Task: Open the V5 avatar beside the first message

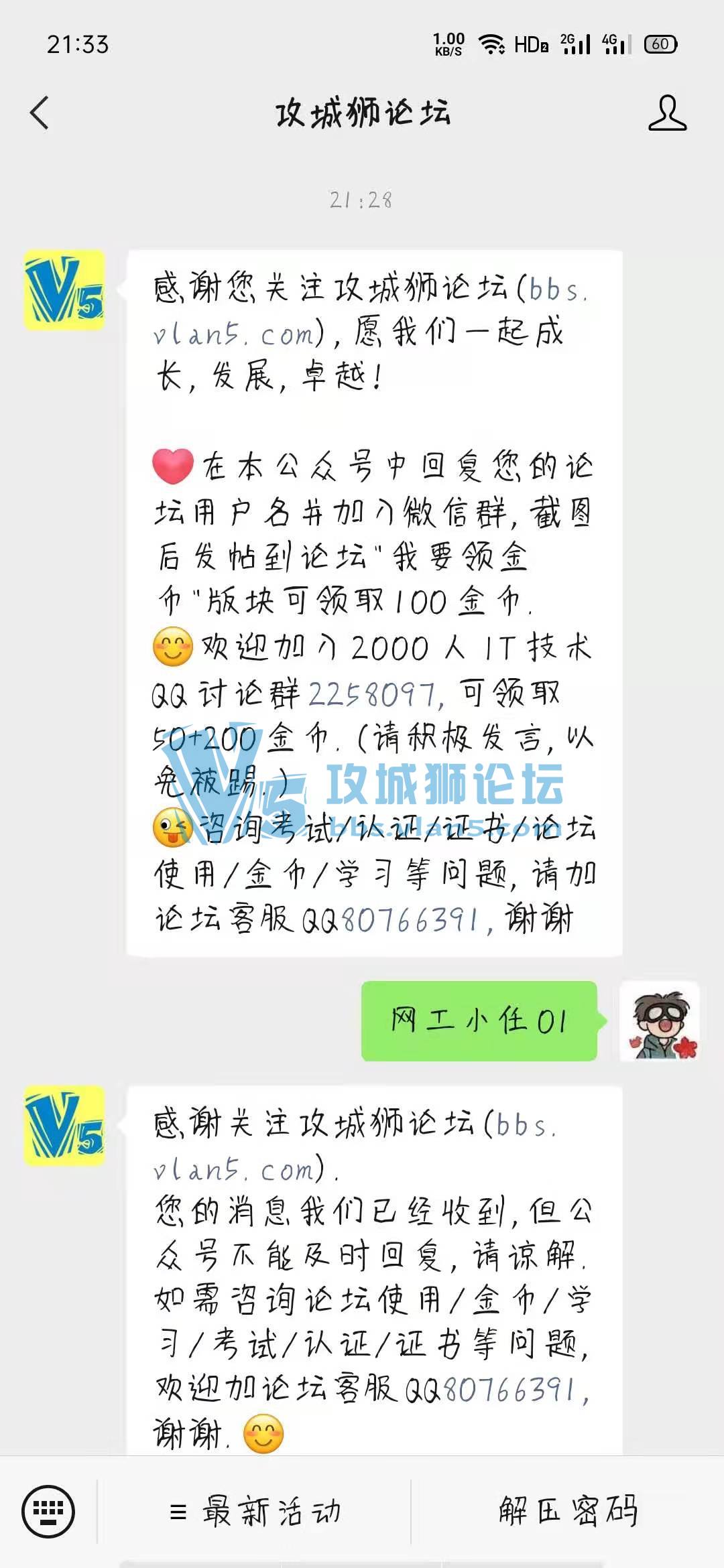Action: (64, 290)
